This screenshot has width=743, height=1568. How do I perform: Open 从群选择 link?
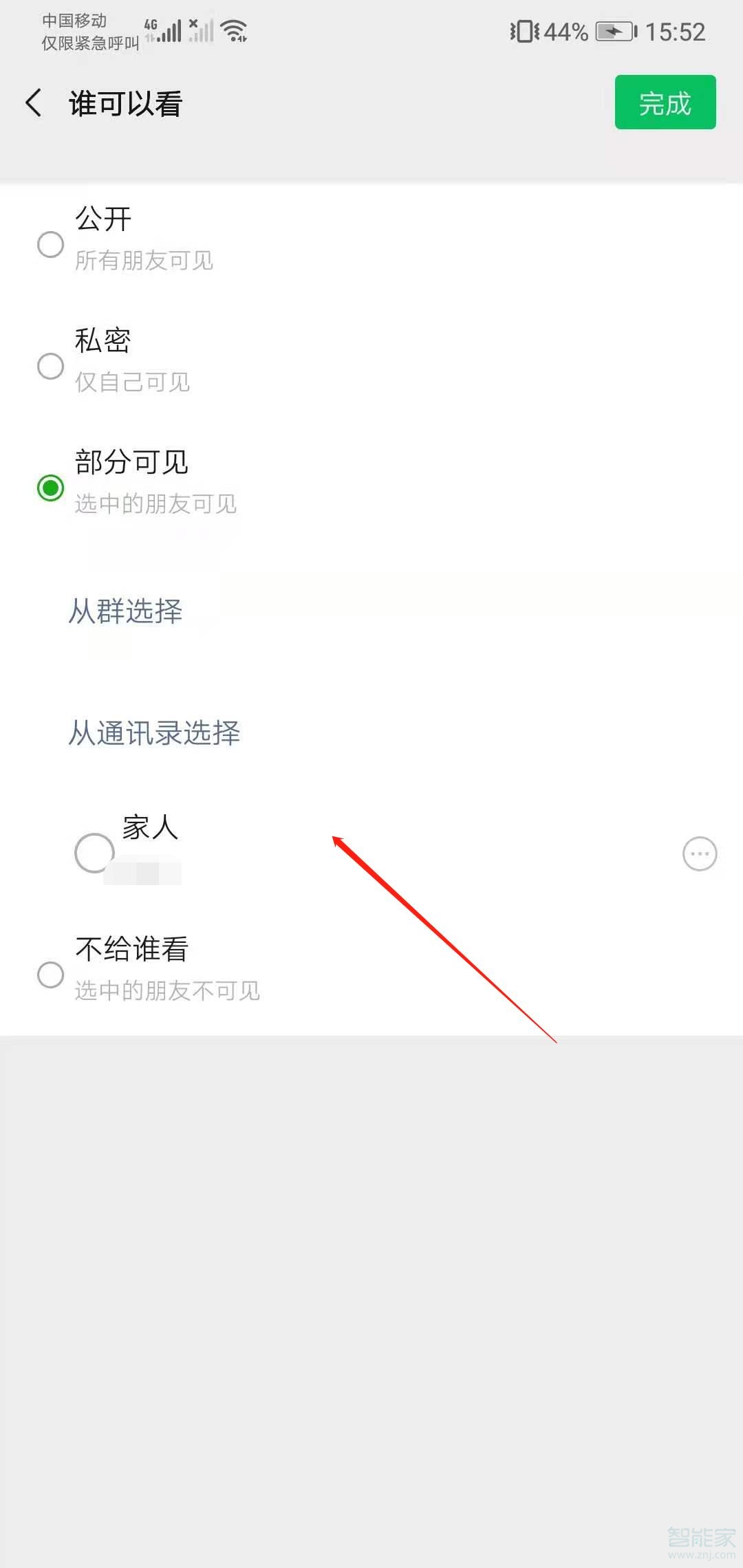[x=125, y=611]
